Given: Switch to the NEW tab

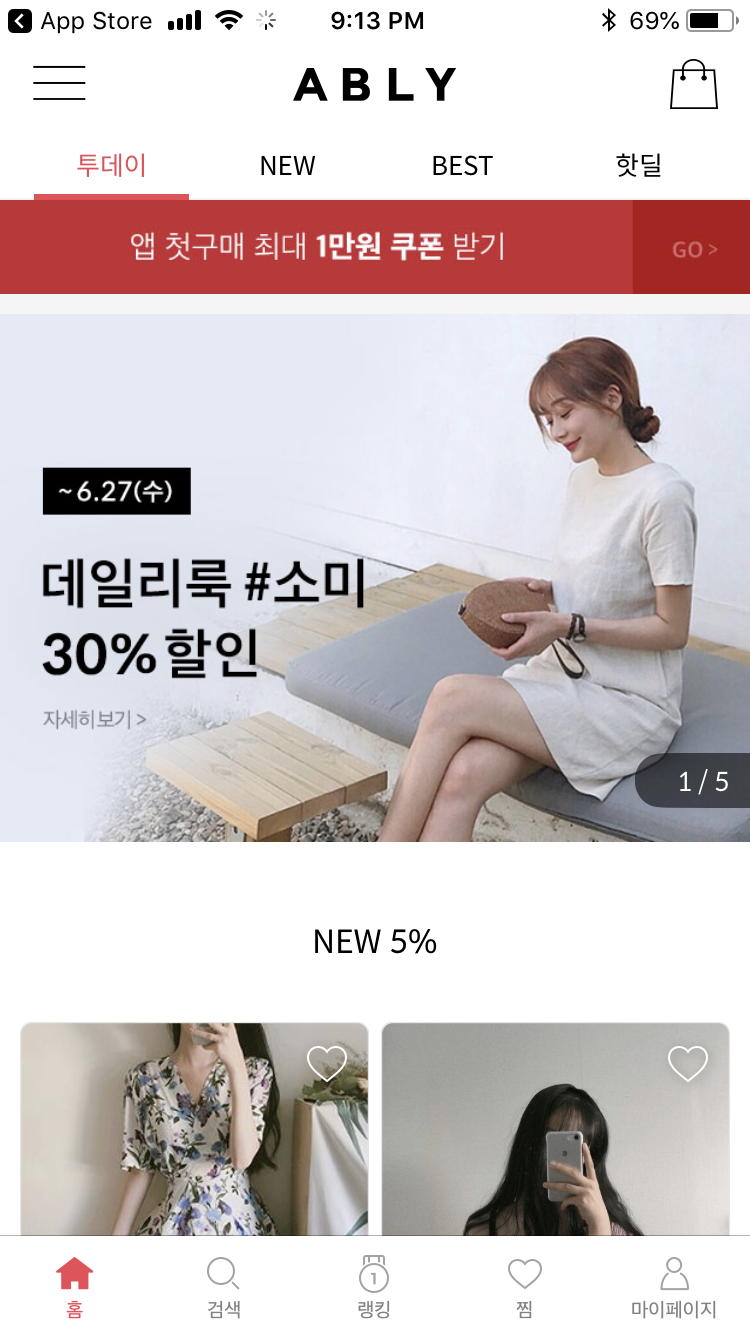Looking at the screenshot, I should 287,166.
